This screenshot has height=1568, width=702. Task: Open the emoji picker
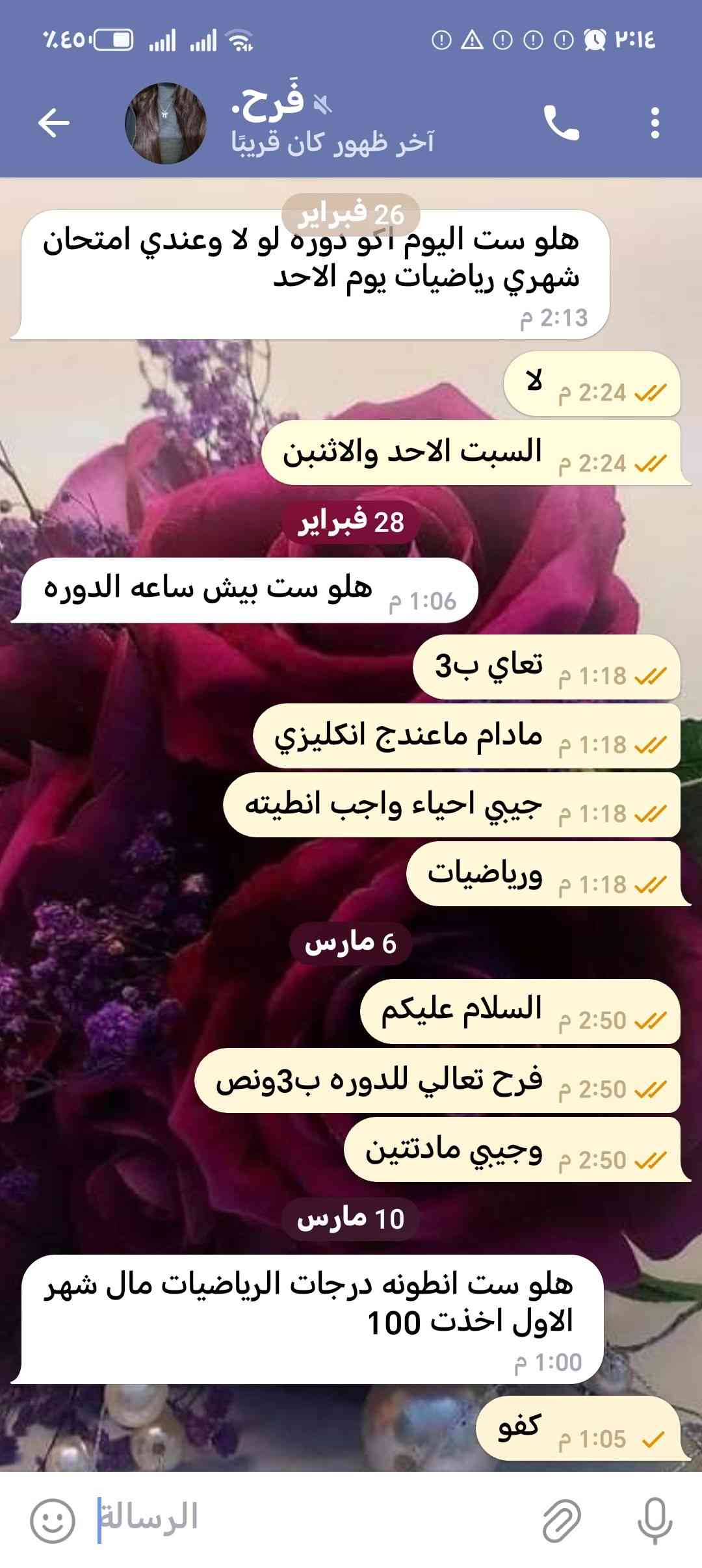click(x=53, y=1521)
